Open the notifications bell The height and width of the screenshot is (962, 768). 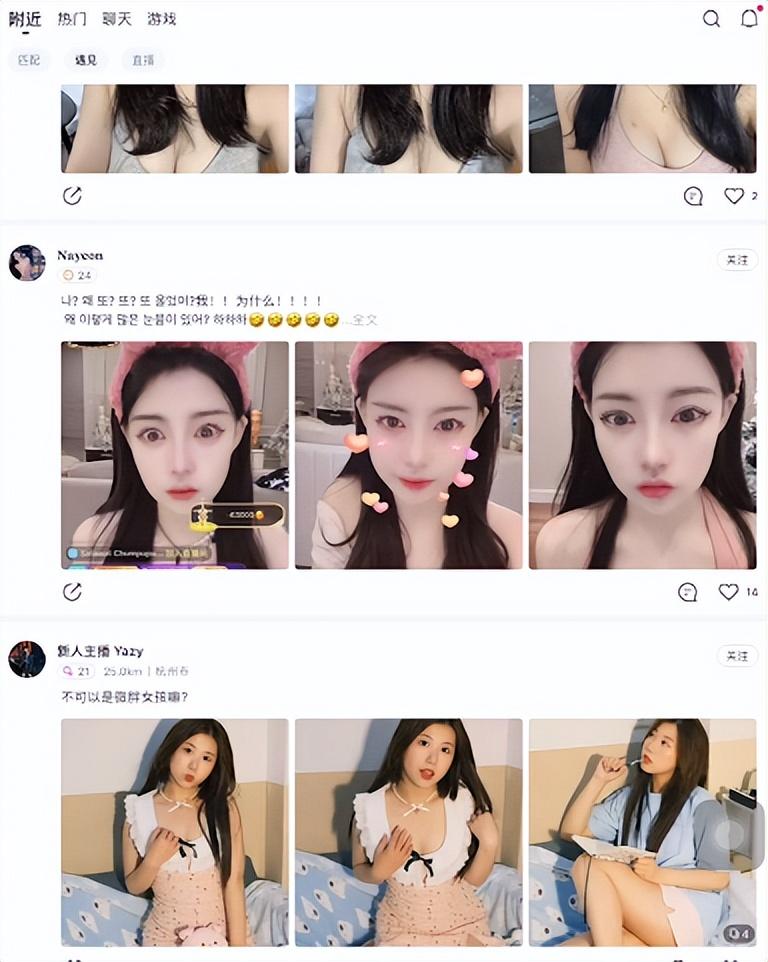(749, 19)
